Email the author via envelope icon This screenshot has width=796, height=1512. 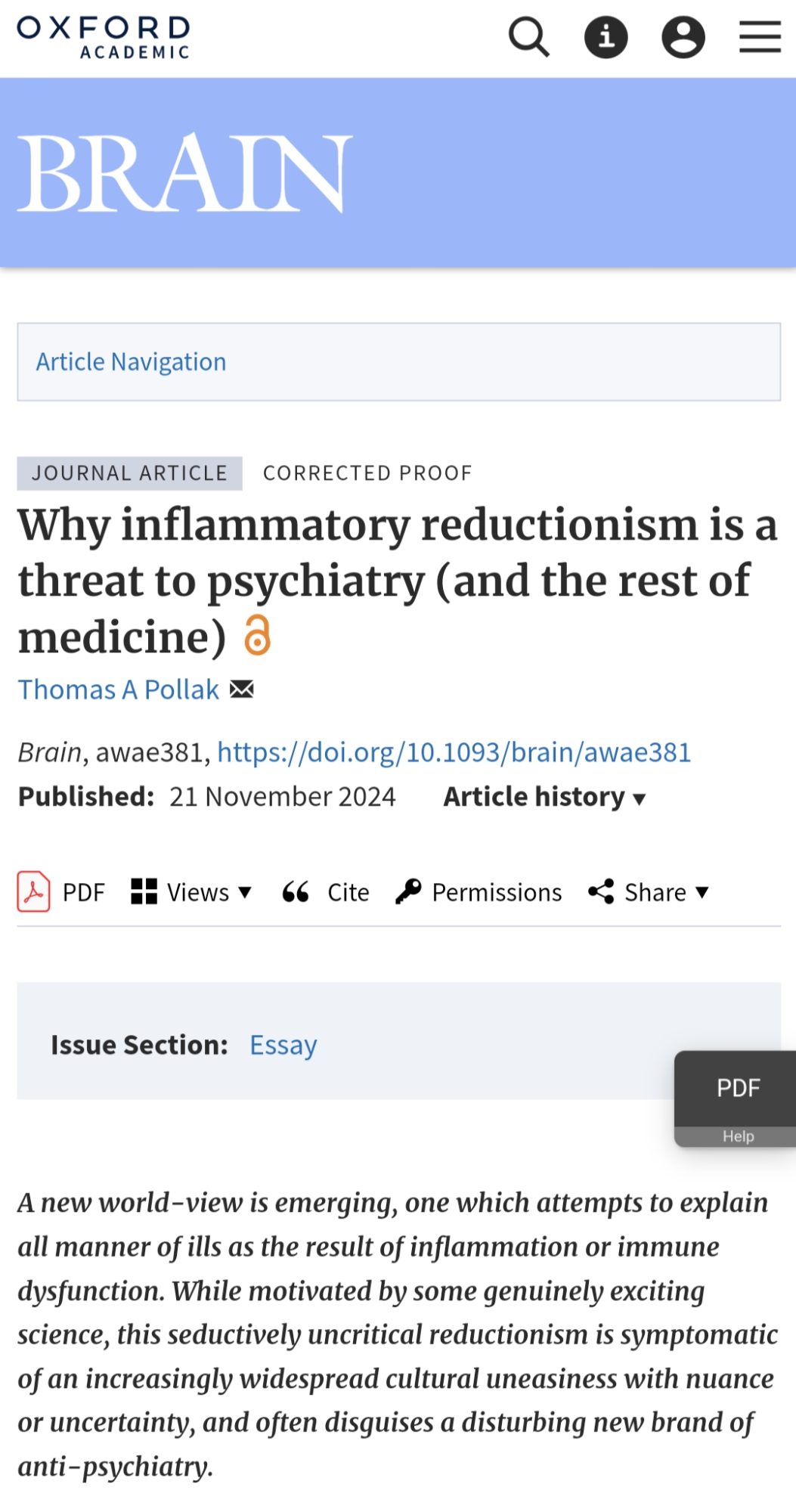point(242,689)
